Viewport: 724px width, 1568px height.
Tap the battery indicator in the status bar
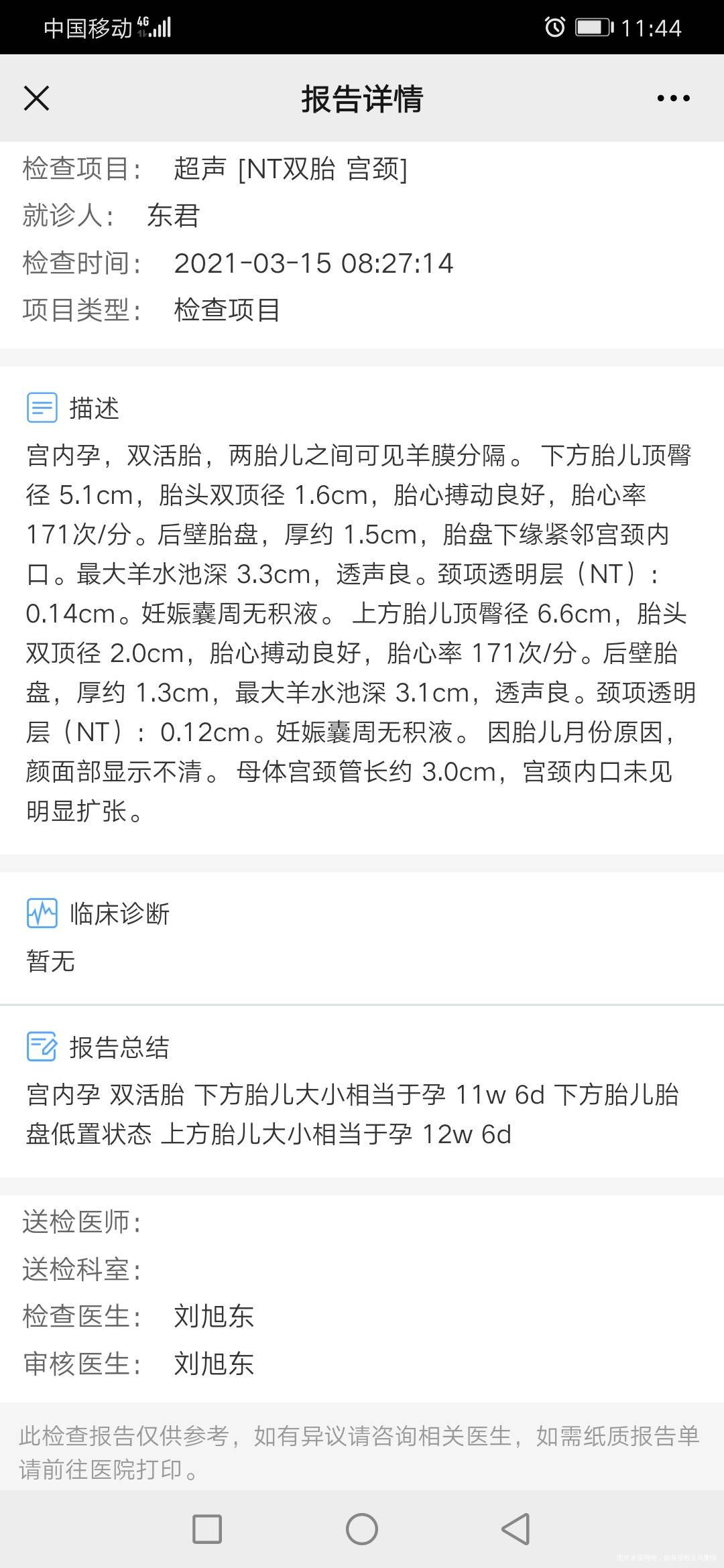[x=593, y=27]
